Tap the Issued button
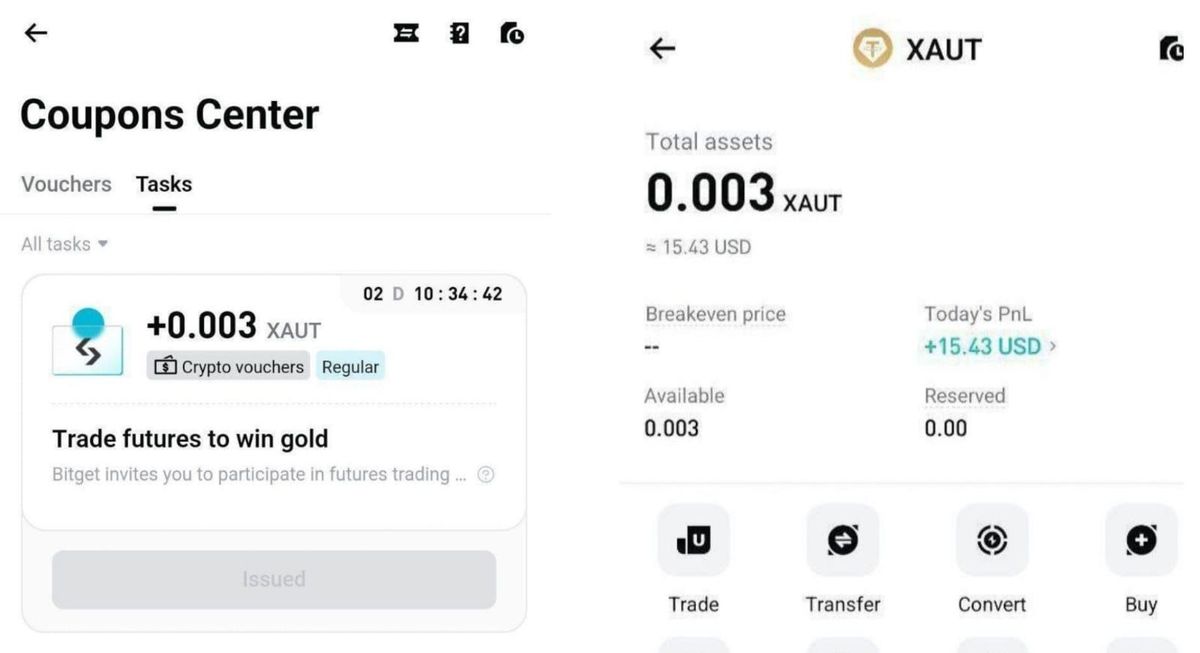Viewport: 1200px width, 653px height. [x=274, y=579]
